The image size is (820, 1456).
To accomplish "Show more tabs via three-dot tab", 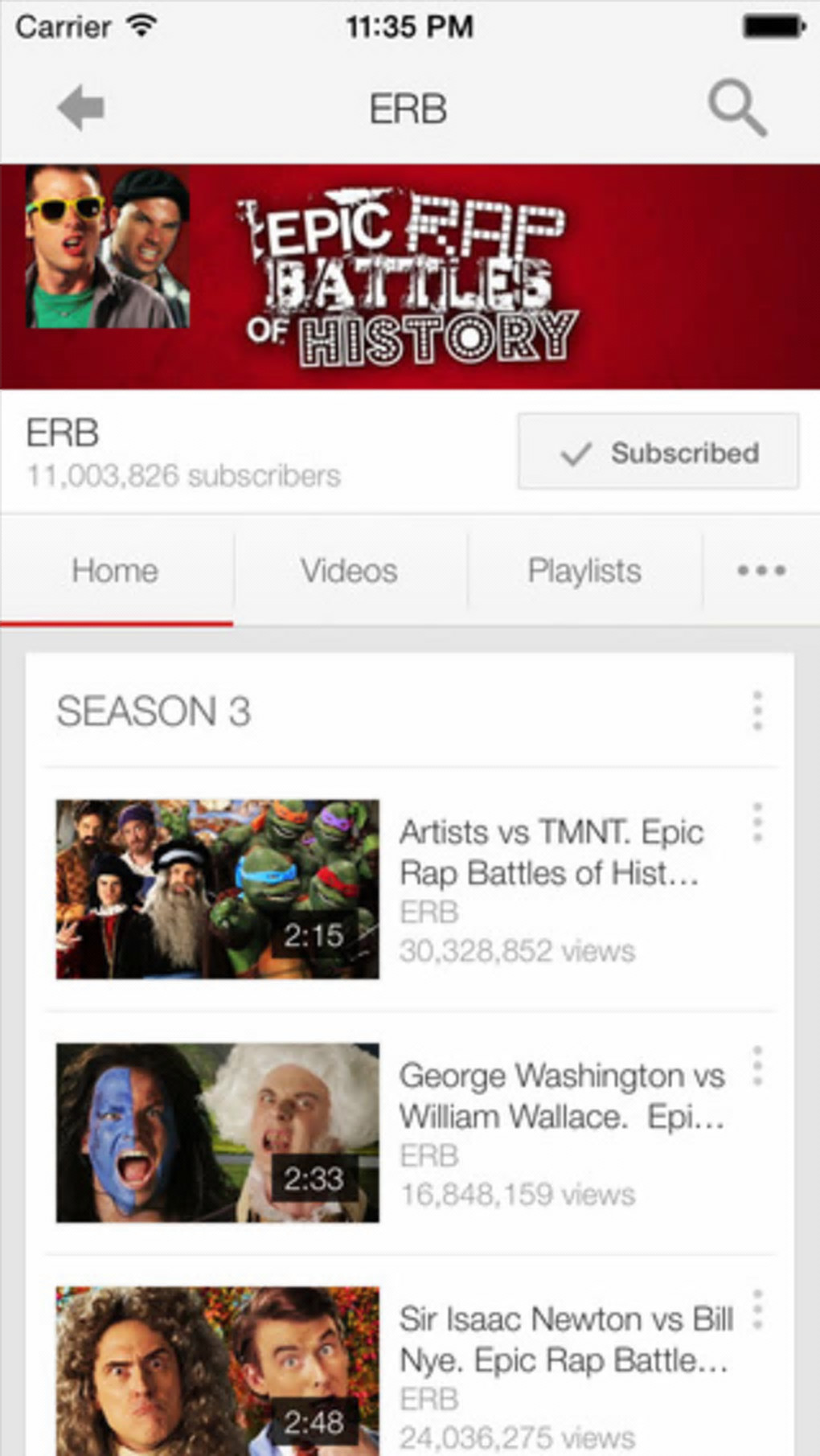I will pyautogui.click(x=761, y=571).
